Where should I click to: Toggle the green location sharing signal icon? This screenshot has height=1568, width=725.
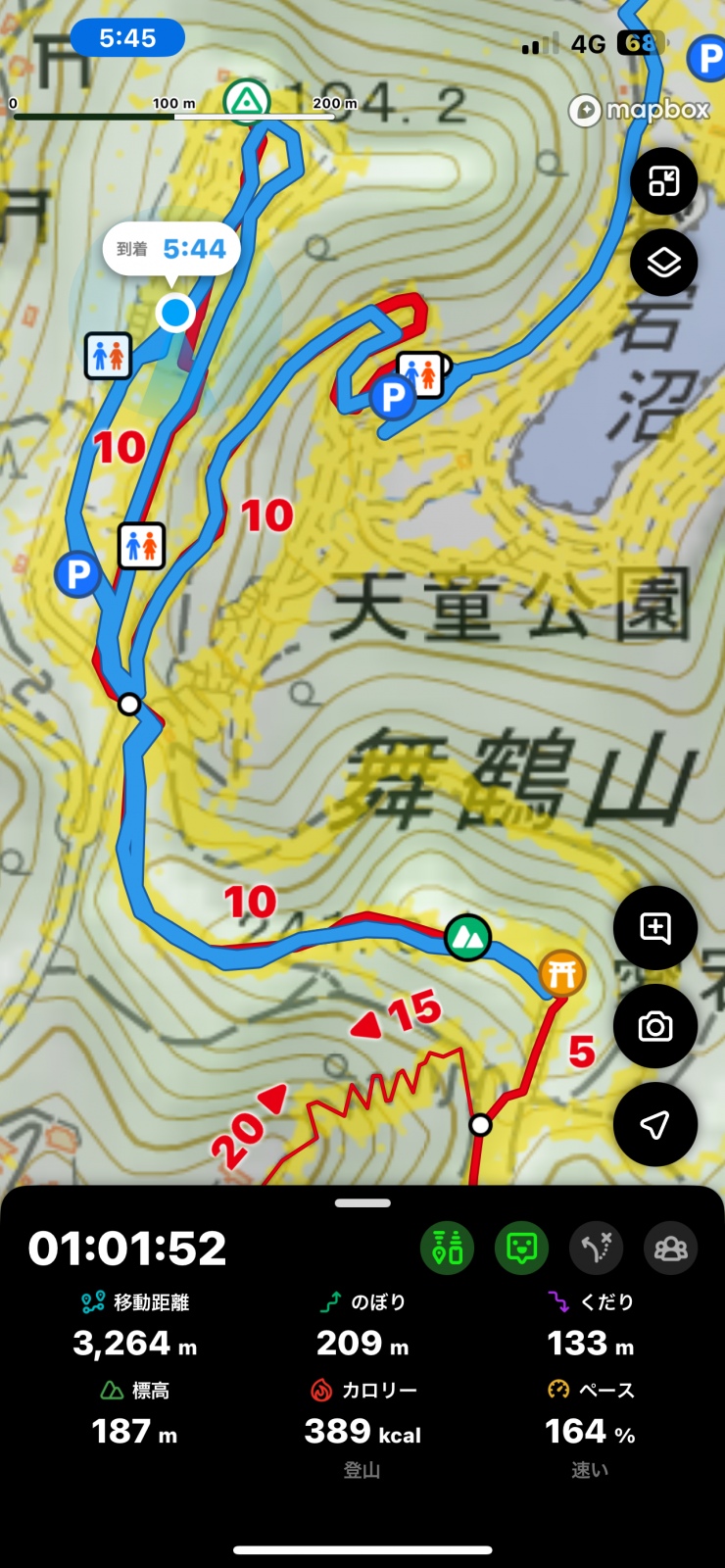pyautogui.click(x=448, y=1248)
